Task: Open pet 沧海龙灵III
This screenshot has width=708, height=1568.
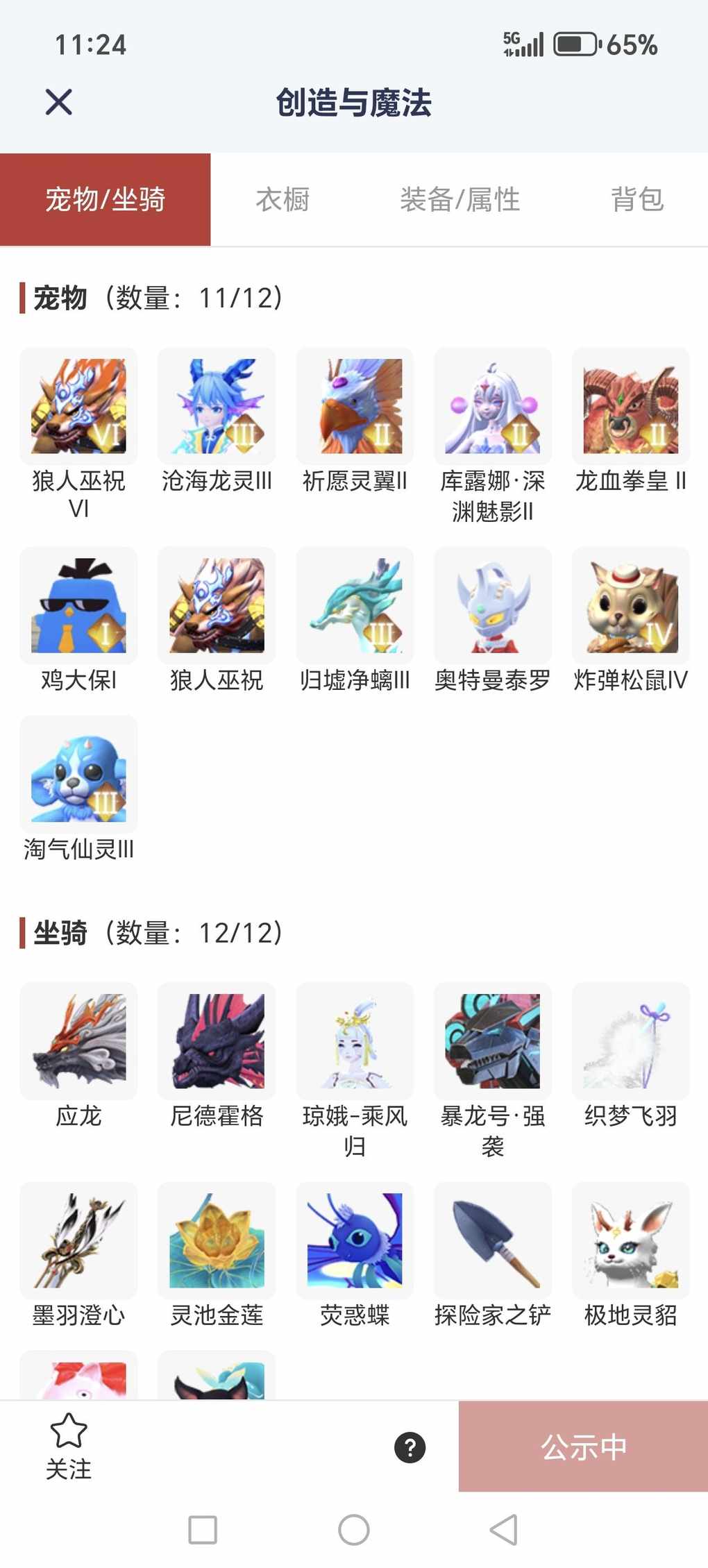Action: pos(217,407)
